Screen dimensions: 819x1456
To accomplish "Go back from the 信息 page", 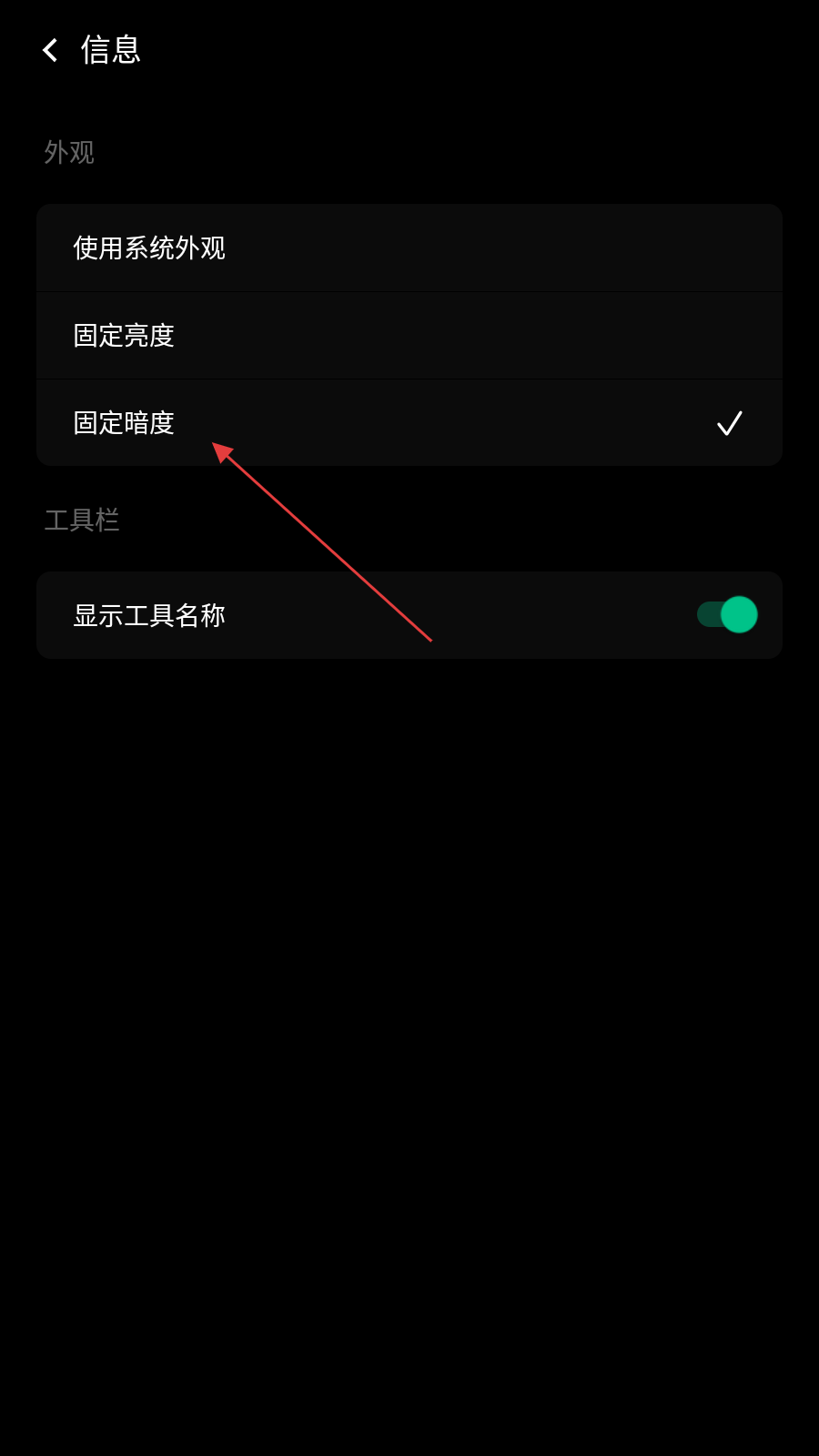I will 51,50.
